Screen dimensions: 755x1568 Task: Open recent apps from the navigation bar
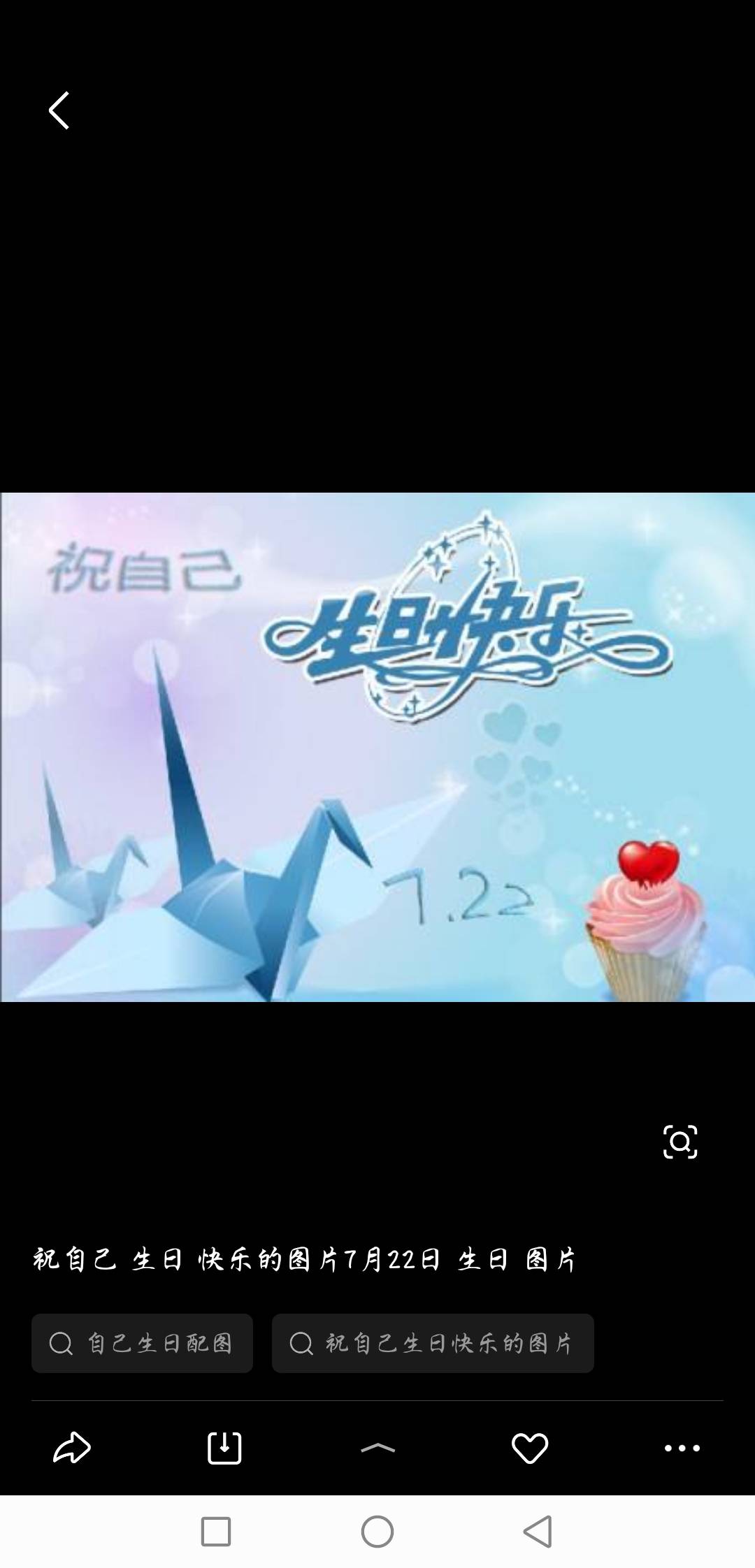[x=216, y=1532]
